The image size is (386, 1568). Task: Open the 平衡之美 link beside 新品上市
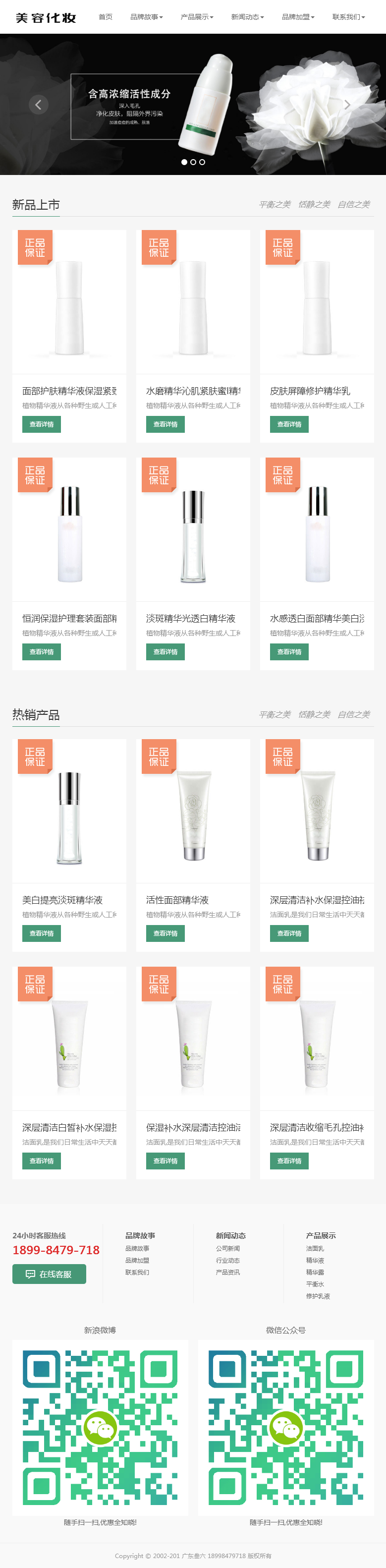coord(275,205)
